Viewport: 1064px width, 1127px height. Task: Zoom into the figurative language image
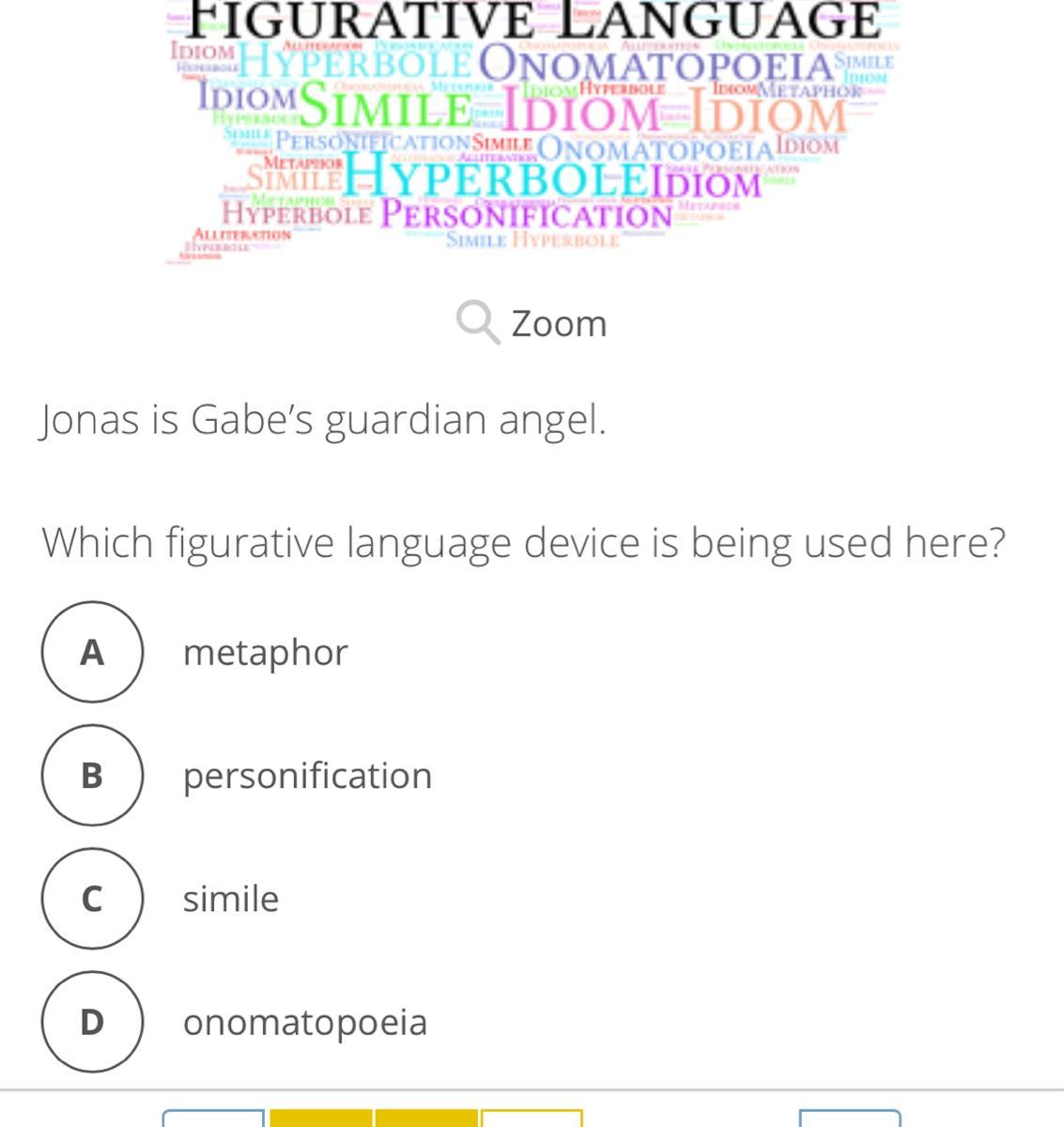pos(532,323)
